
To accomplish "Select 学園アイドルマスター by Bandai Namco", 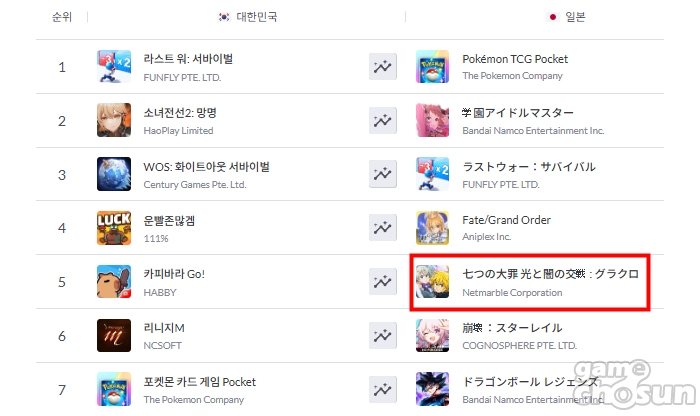I will (517, 112).
